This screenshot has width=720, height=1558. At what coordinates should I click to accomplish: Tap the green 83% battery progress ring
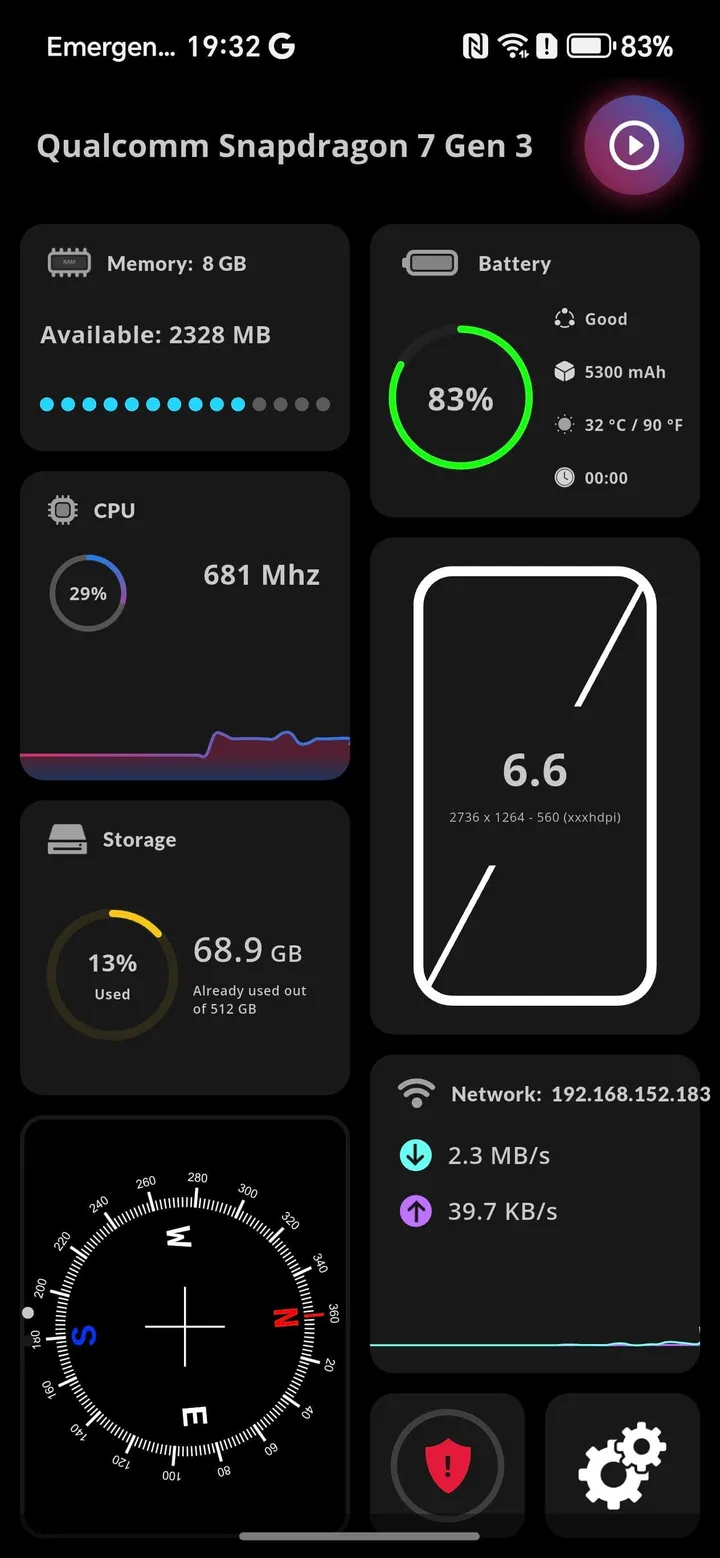click(460, 398)
